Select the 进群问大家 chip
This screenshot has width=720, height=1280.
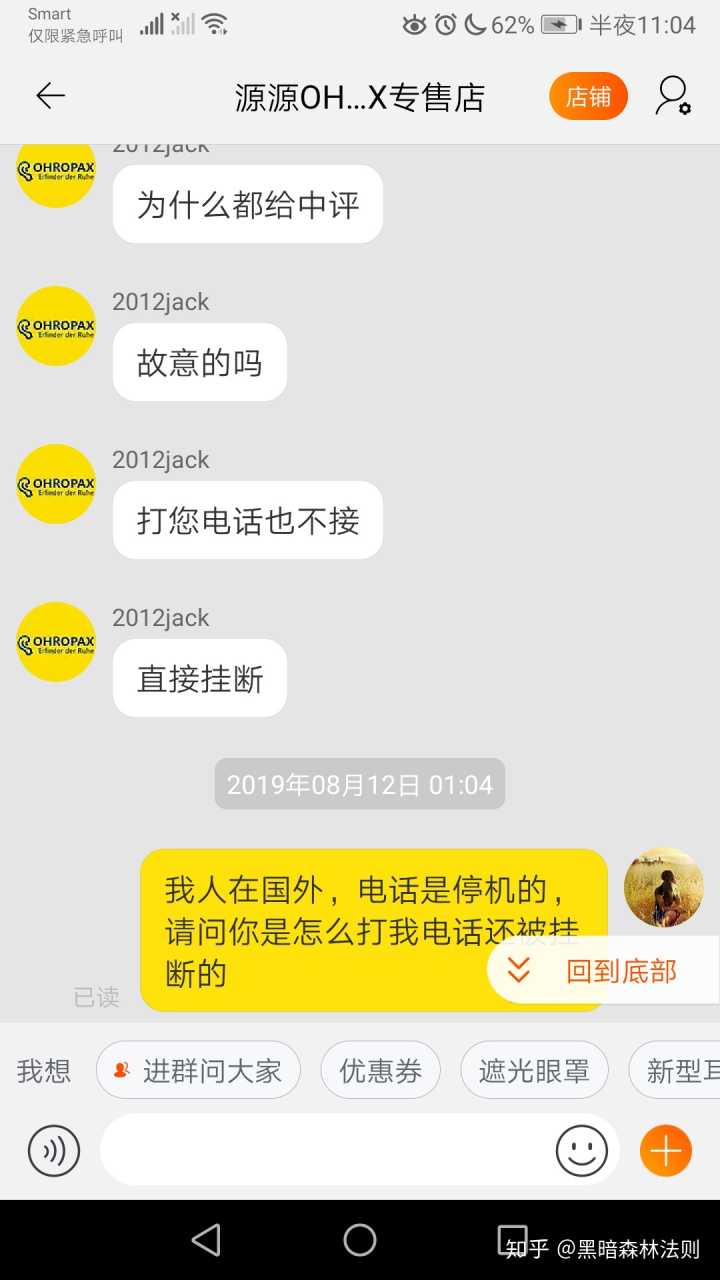point(198,1071)
